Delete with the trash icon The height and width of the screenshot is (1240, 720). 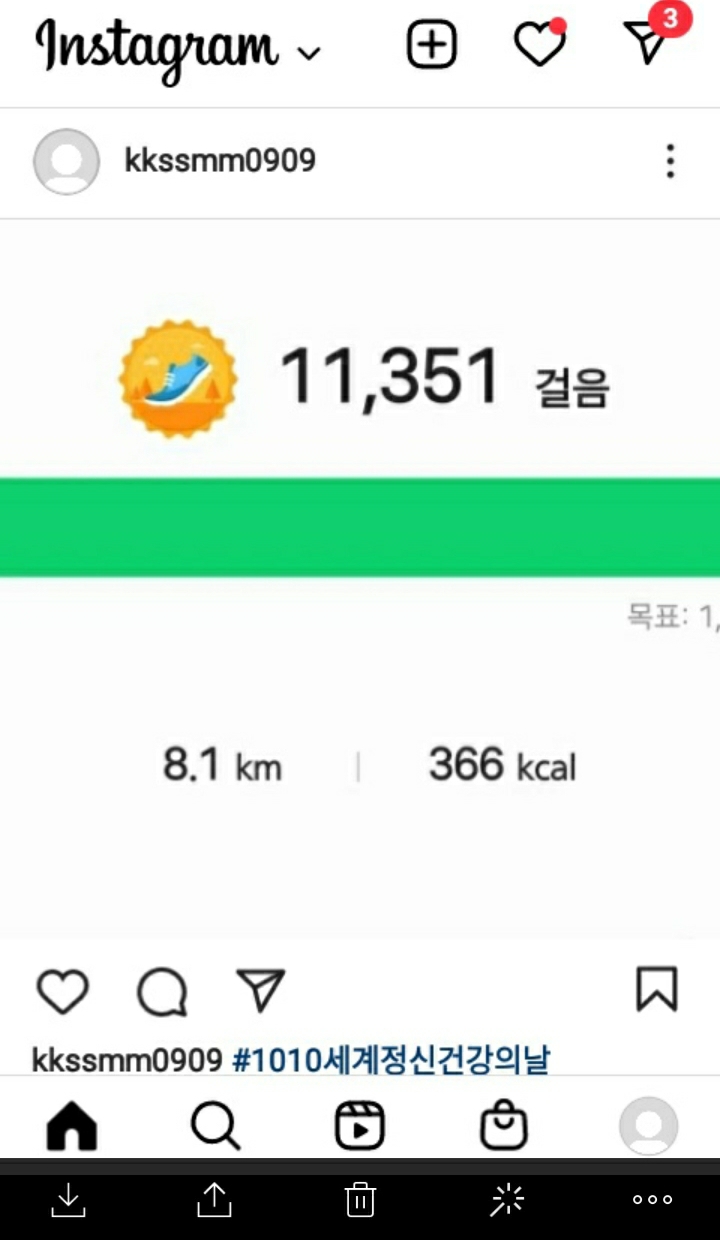coord(360,1200)
